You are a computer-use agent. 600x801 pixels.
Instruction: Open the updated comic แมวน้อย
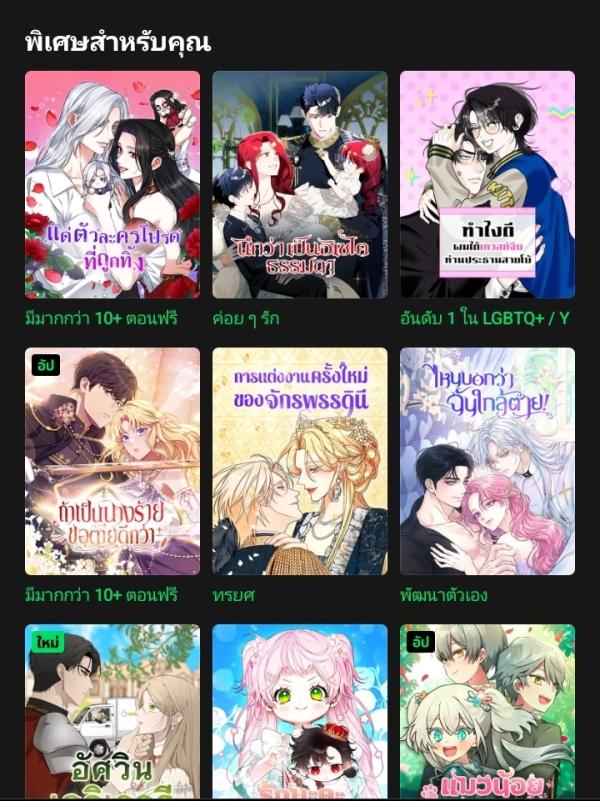tap(487, 712)
